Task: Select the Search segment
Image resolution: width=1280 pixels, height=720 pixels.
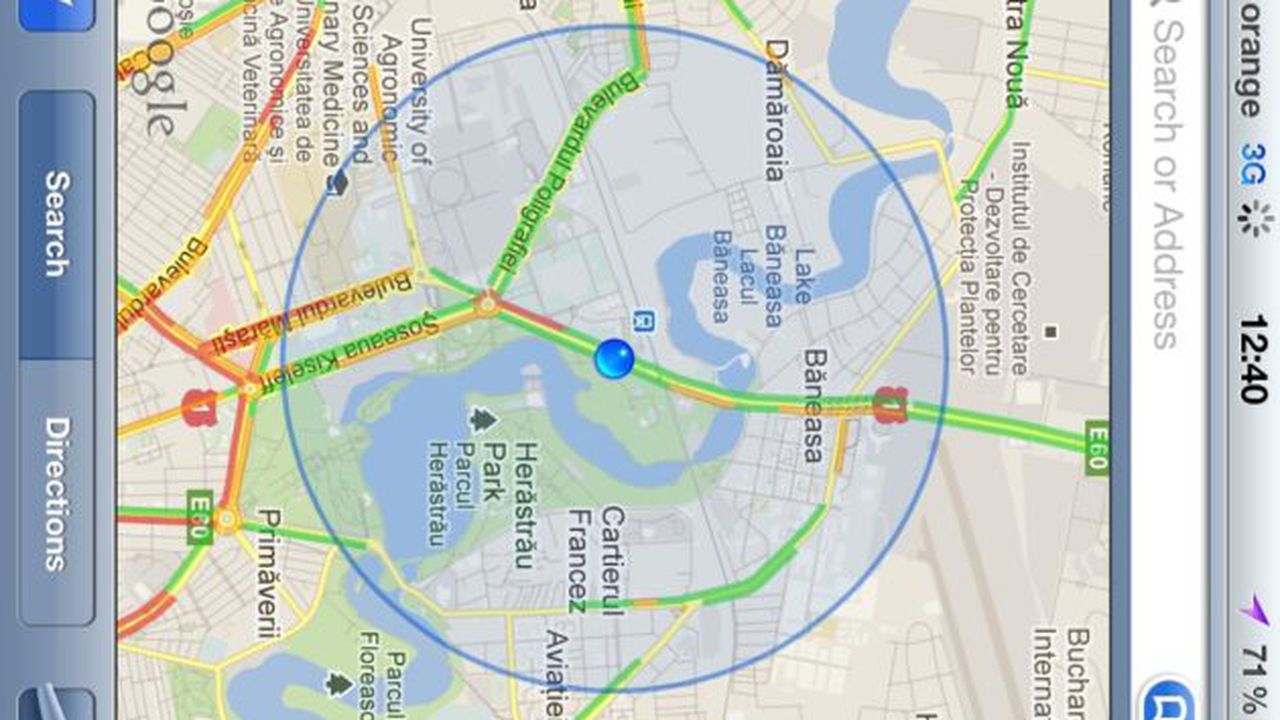Action: [57, 225]
